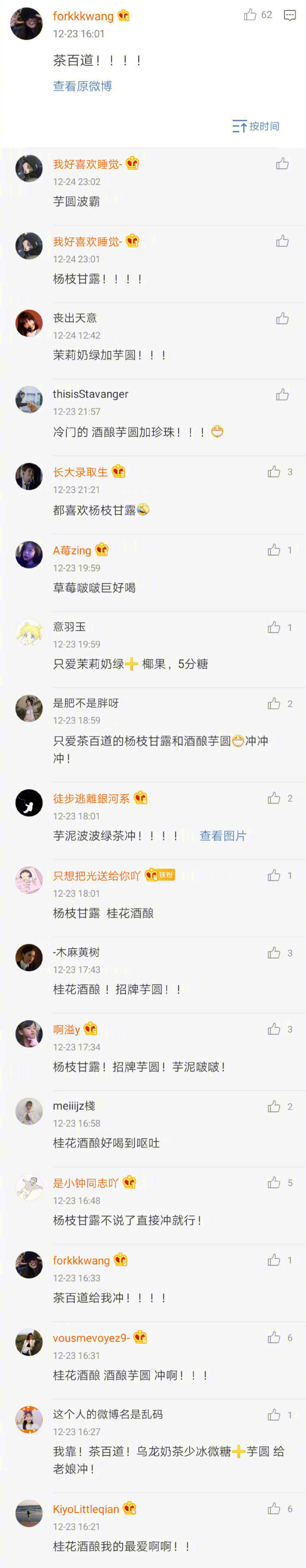This screenshot has height=1568, width=306.
Task: Like thisisStavanger's comment
Action: click(282, 395)
